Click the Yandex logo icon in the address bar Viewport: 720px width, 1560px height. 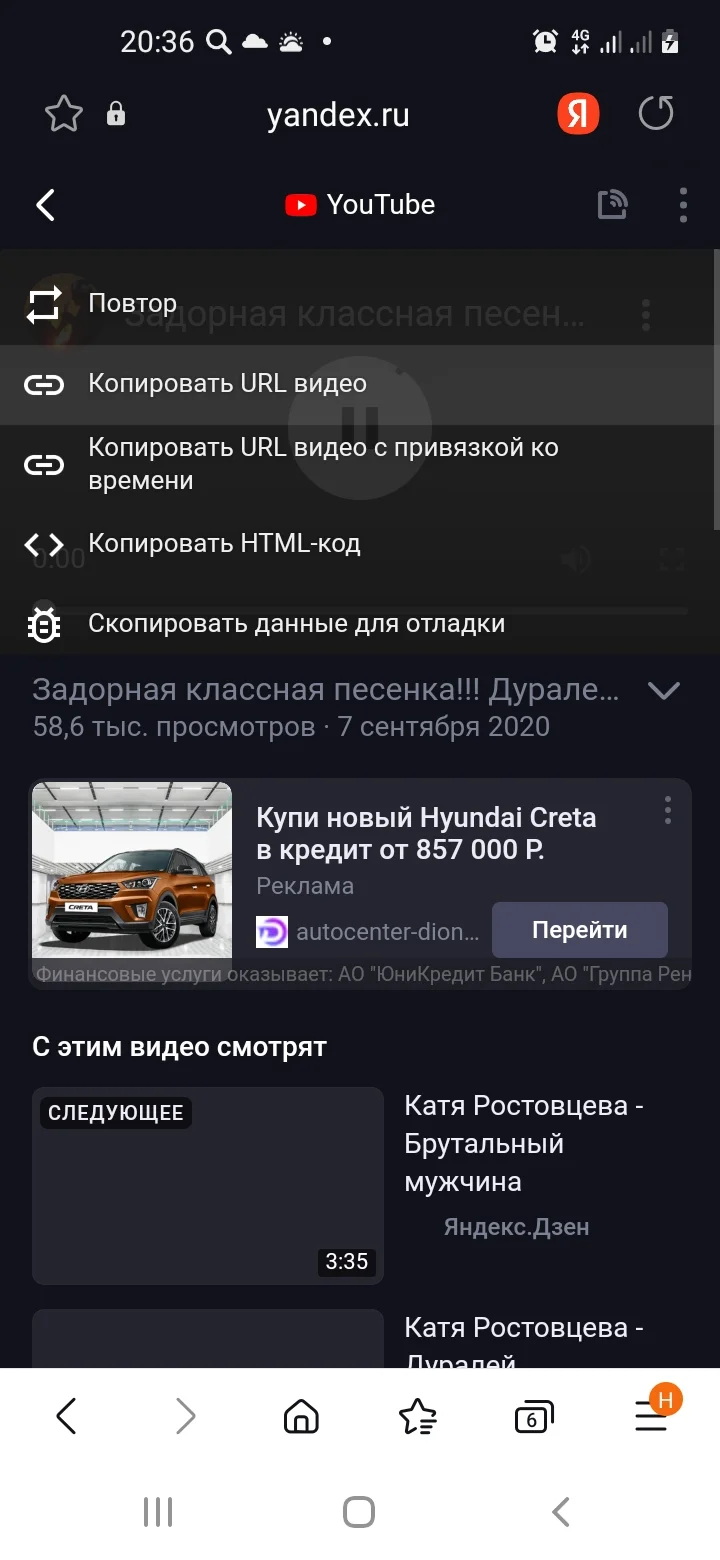click(x=578, y=113)
